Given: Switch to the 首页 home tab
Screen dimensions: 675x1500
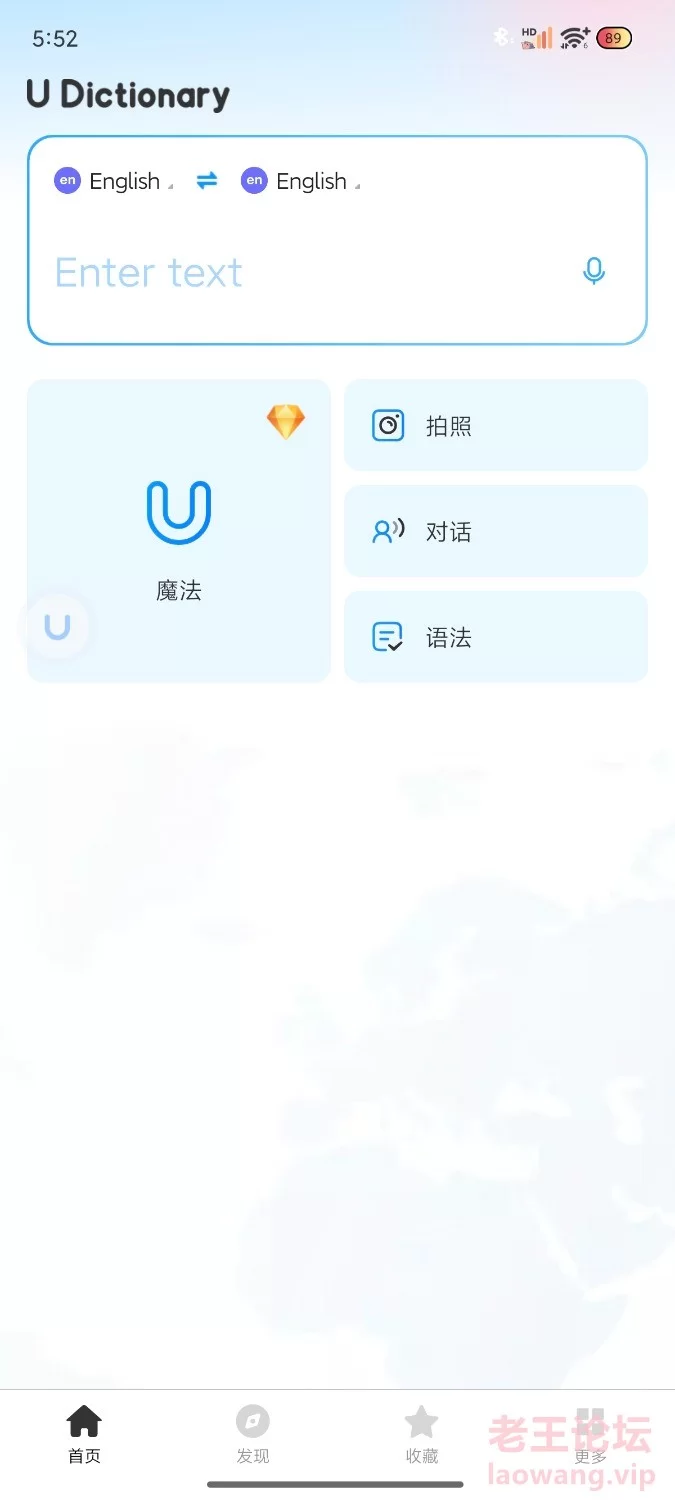Looking at the screenshot, I should pyautogui.click(x=84, y=1435).
